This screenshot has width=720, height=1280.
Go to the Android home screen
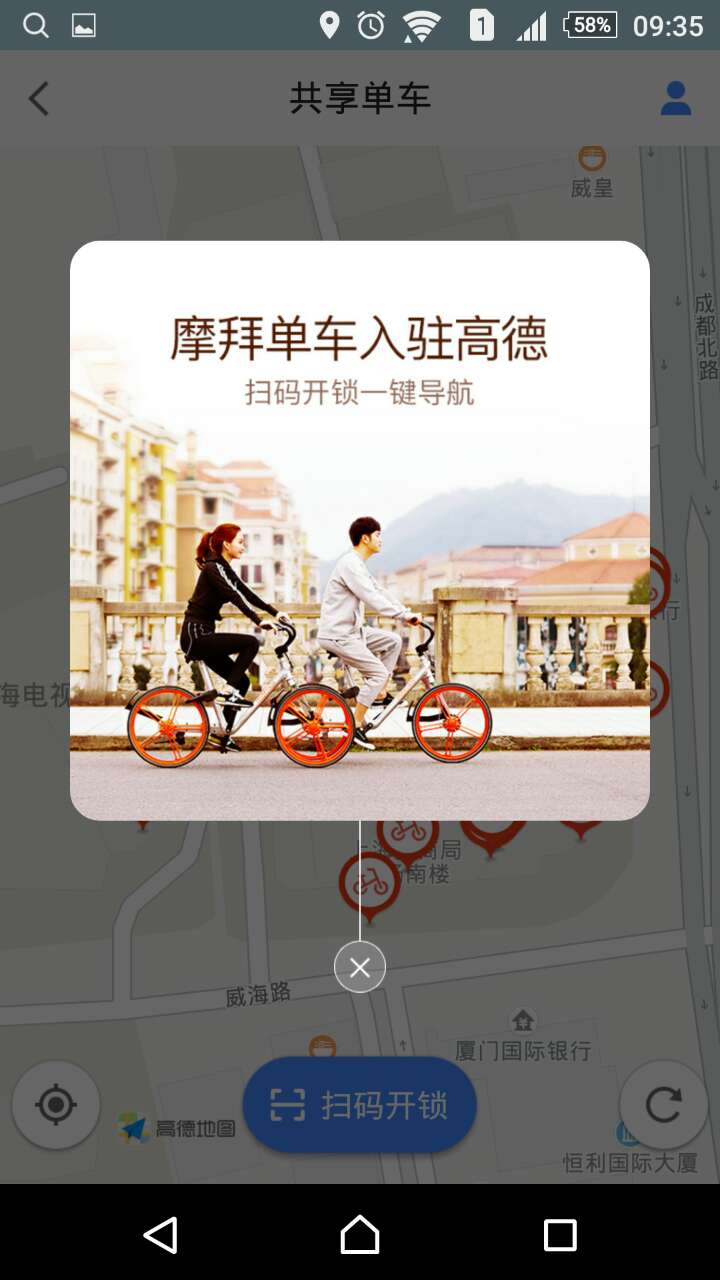tap(360, 1235)
